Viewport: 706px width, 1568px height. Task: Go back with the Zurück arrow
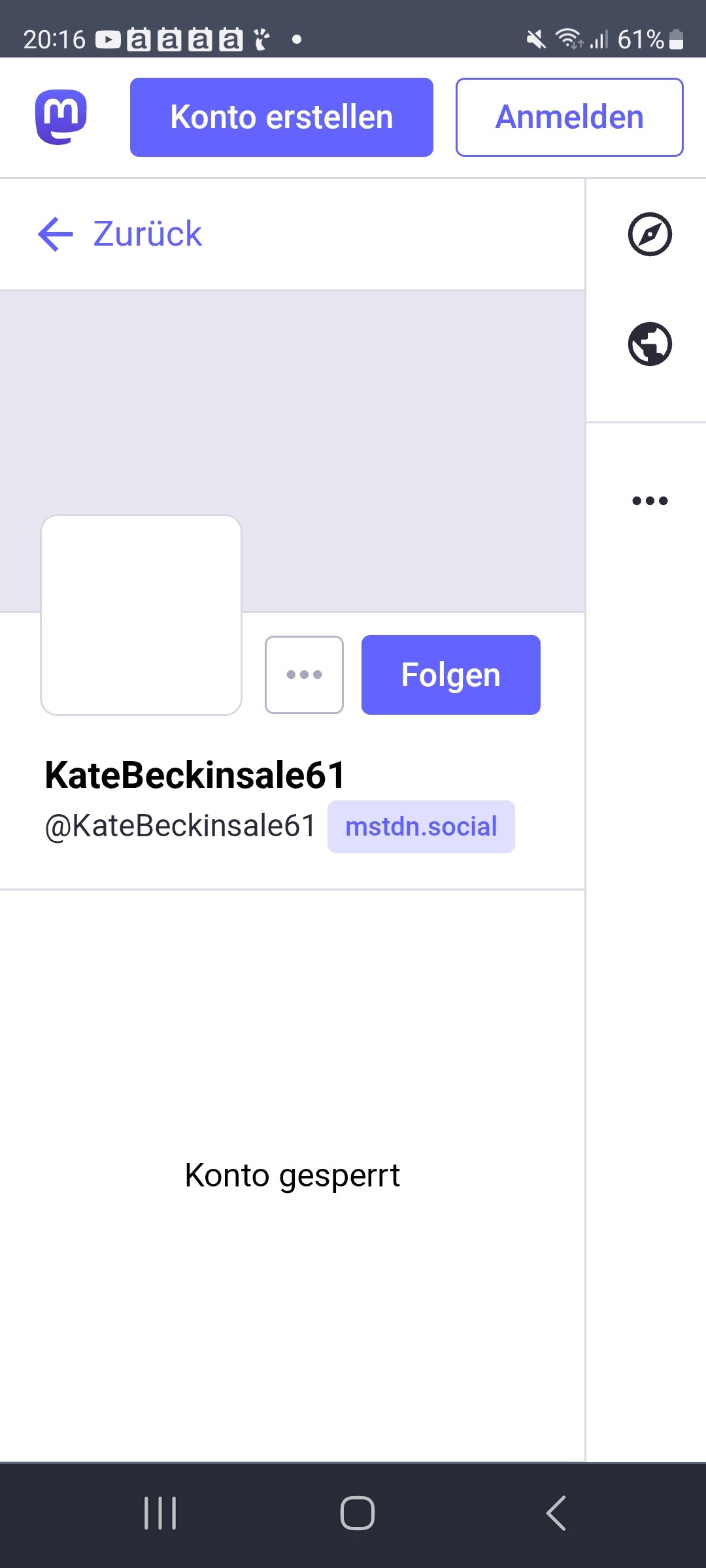[x=120, y=234]
